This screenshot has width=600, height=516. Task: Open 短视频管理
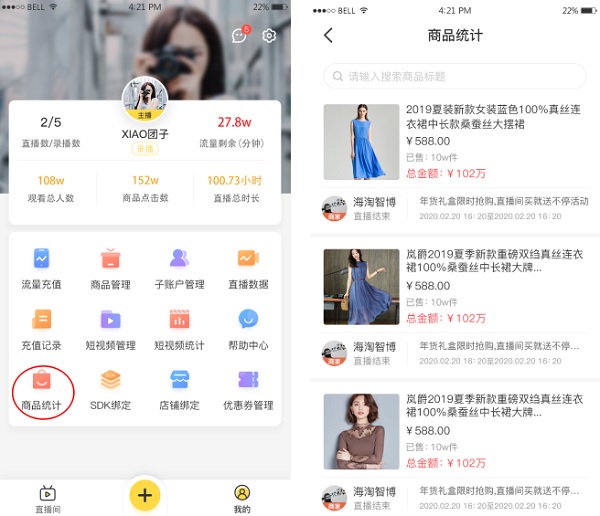(x=110, y=328)
